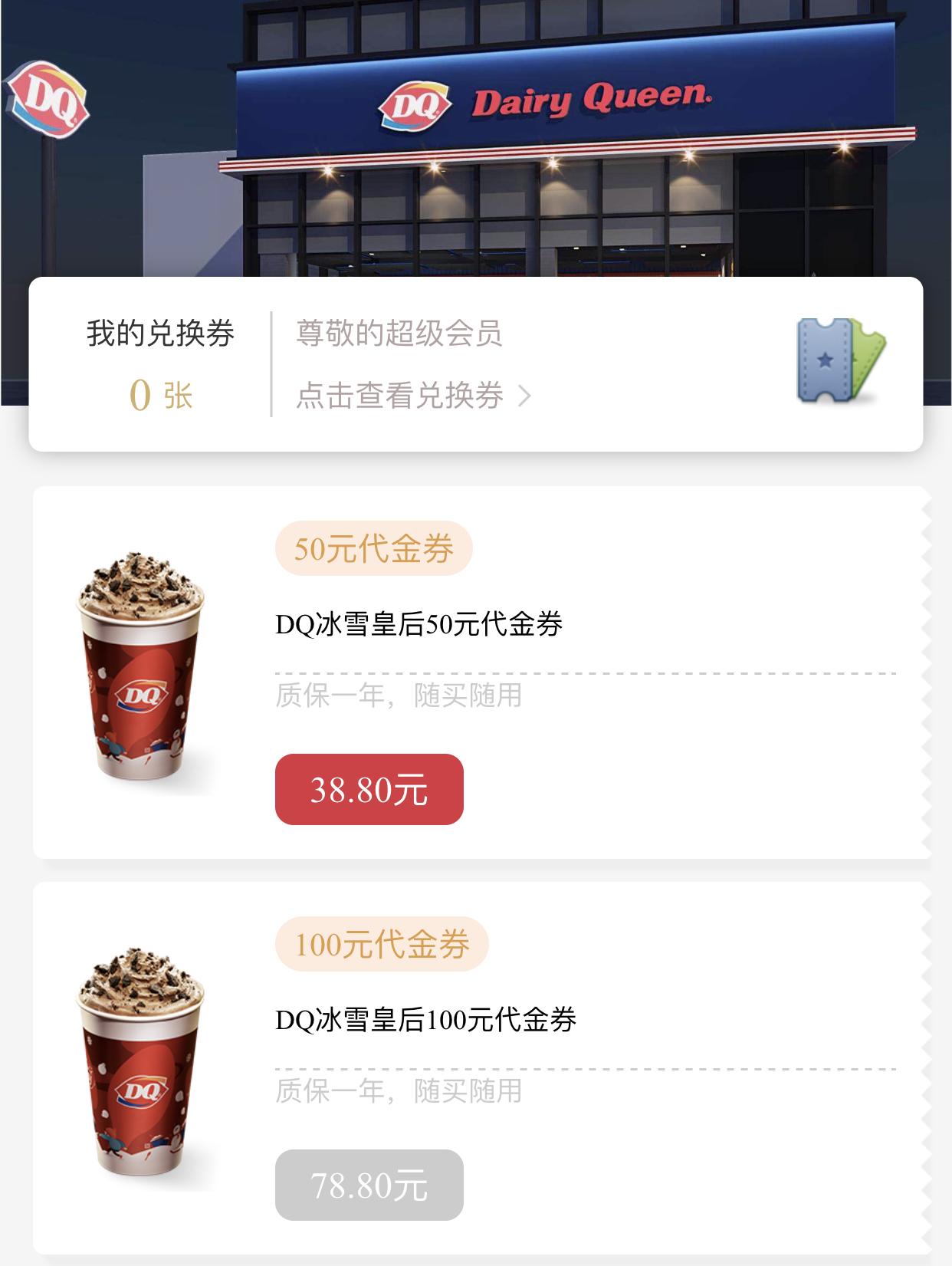
Task: Tap the greyed-out 78.80元 price button
Action: pos(369,1185)
